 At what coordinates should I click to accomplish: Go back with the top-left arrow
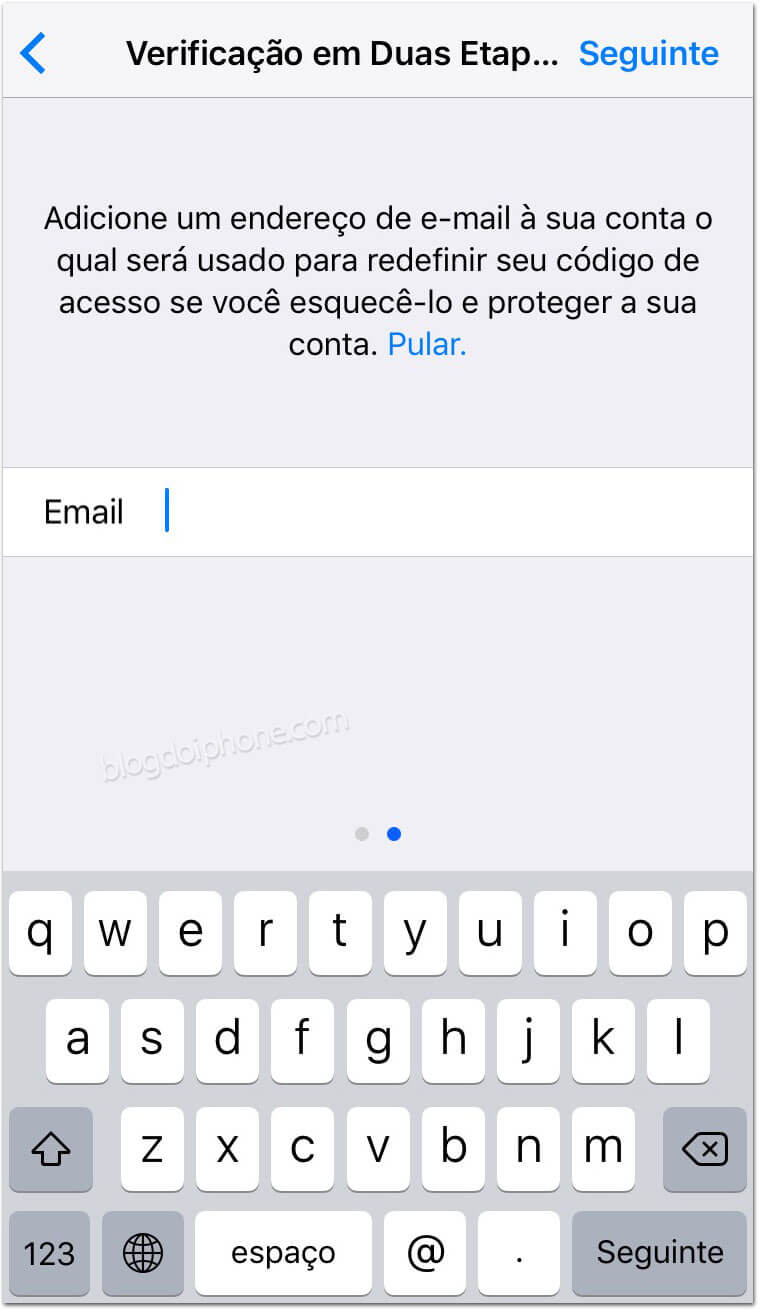tap(33, 53)
